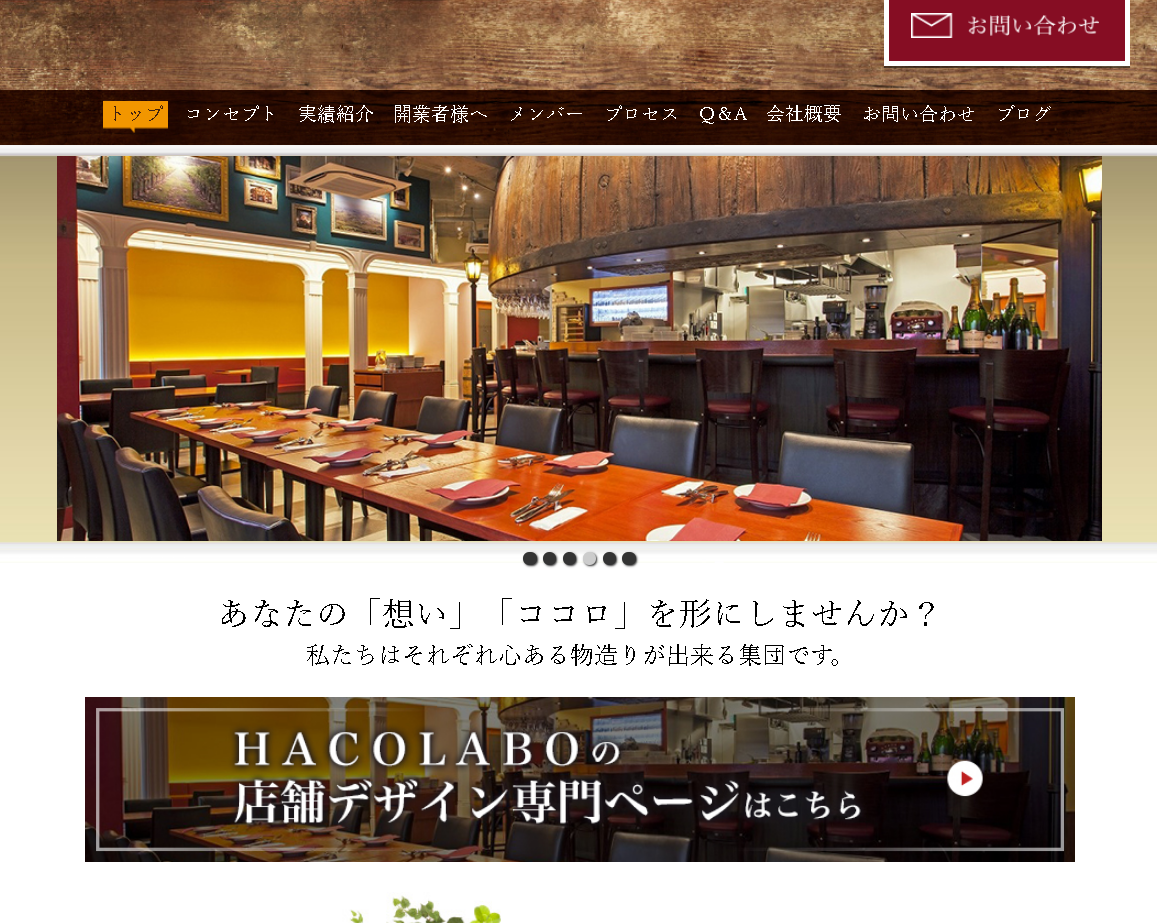Select the last slideshow indicator dot
This screenshot has height=923, width=1157.
click(x=629, y=559)
